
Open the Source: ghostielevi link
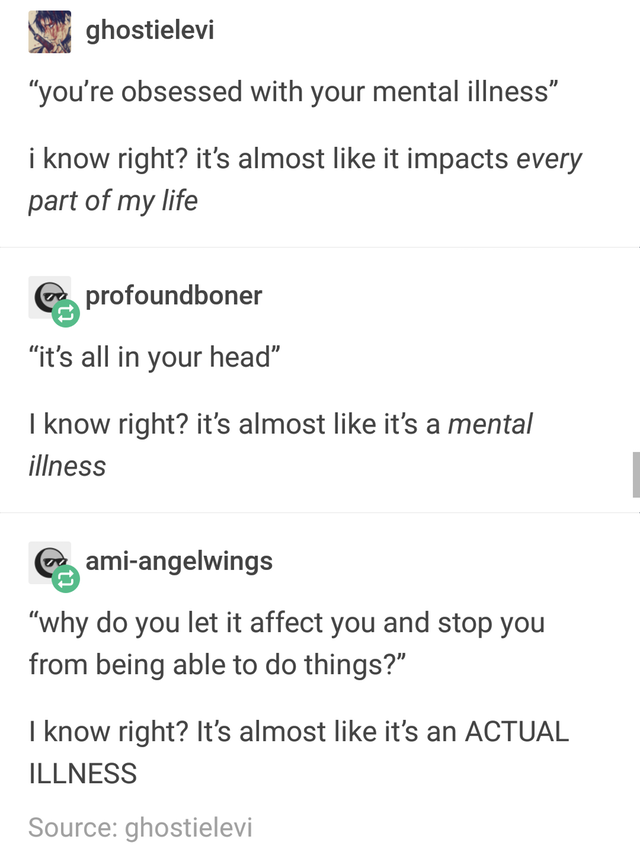coord(140,827)
